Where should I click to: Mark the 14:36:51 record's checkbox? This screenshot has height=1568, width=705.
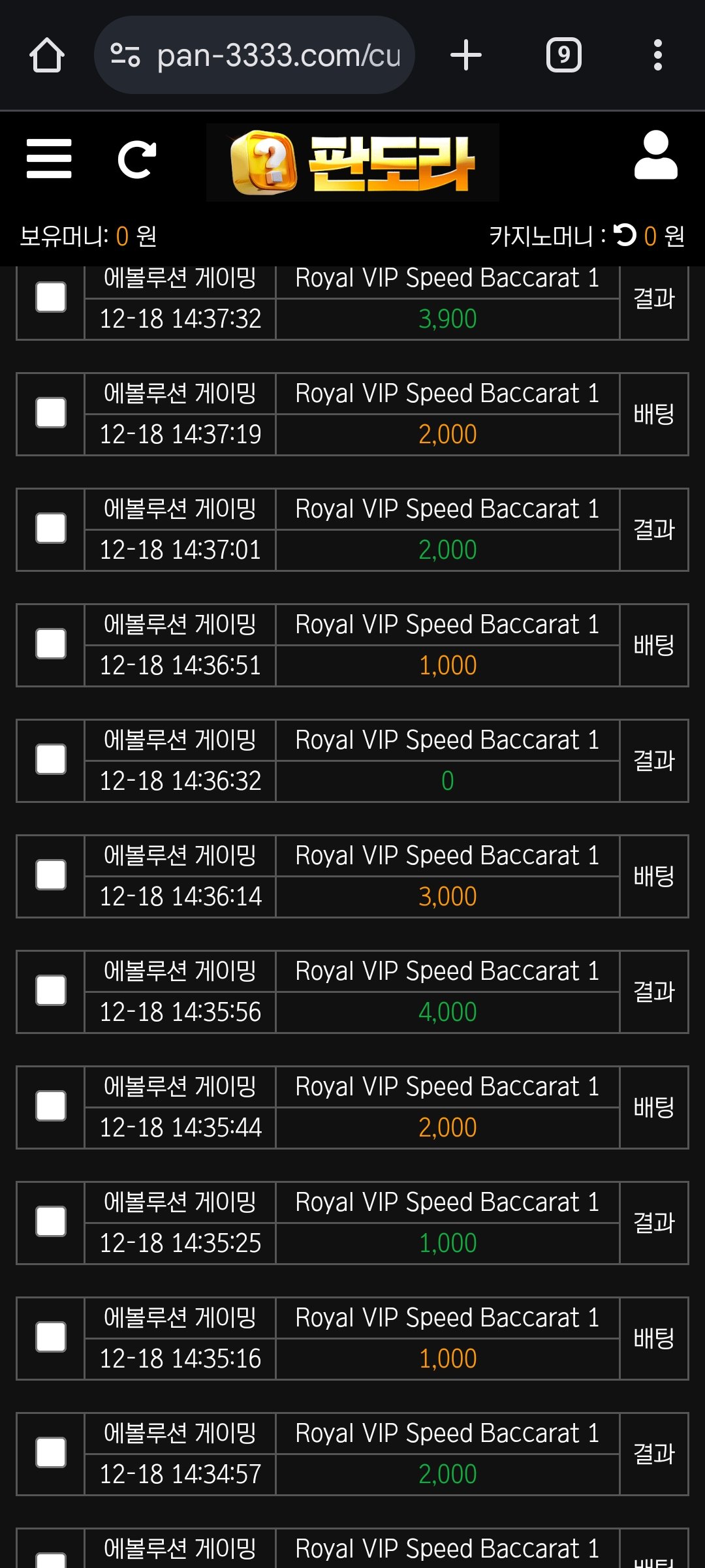(x=51, y=644)
